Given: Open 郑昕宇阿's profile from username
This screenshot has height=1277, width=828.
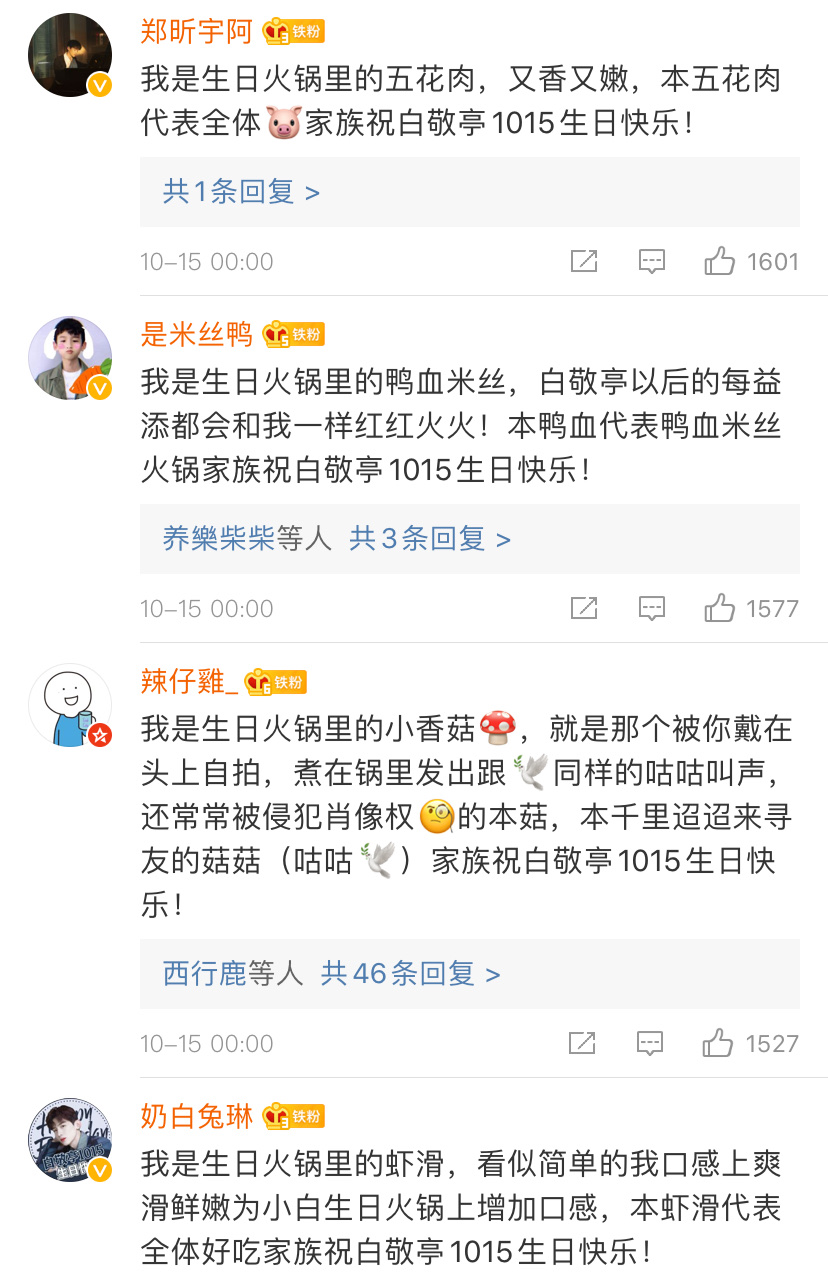Looking at the screenshot, I should (x=197, y=32).
